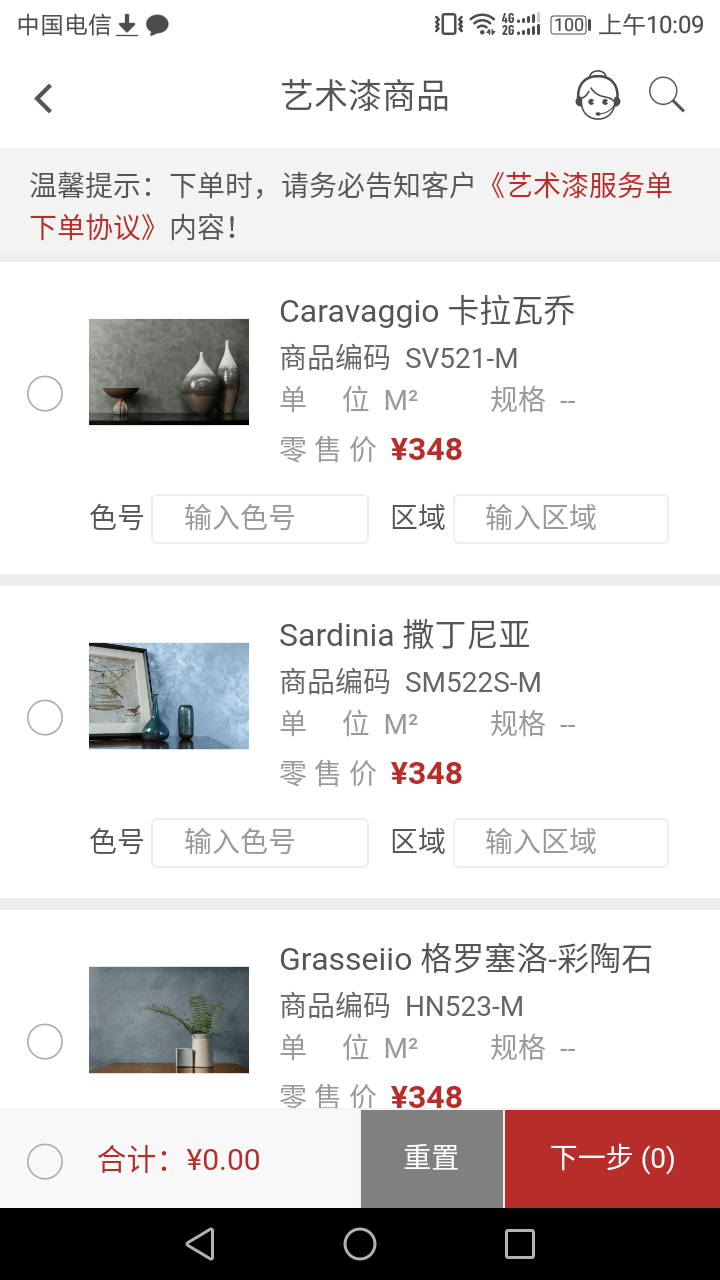Select the Grasseiio 格罗塞洛-彩陶石 circle
The image size is (720, 1280).
45,1041
